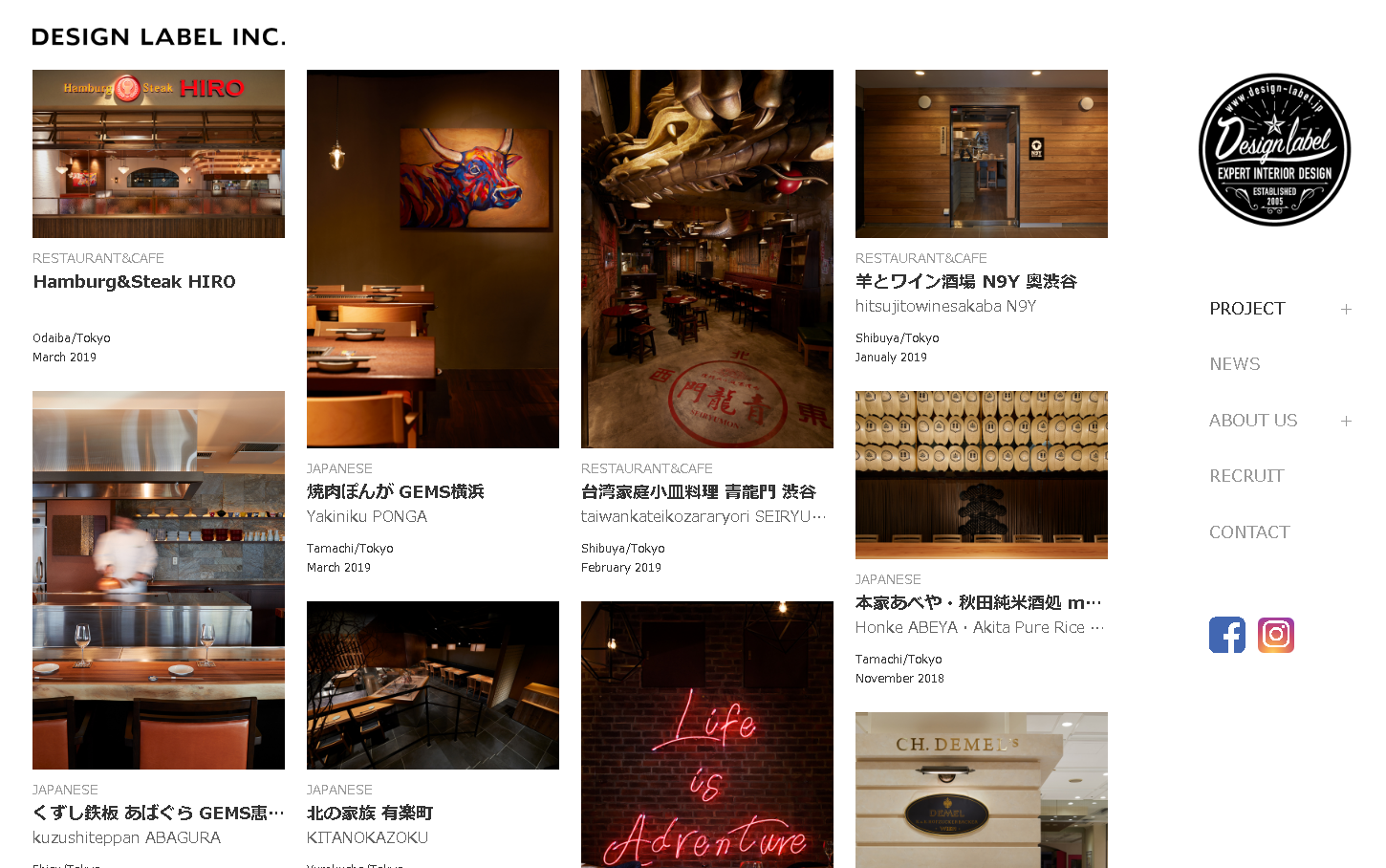Tap the DESIGN LABEL INC. header link

point(159,37)
